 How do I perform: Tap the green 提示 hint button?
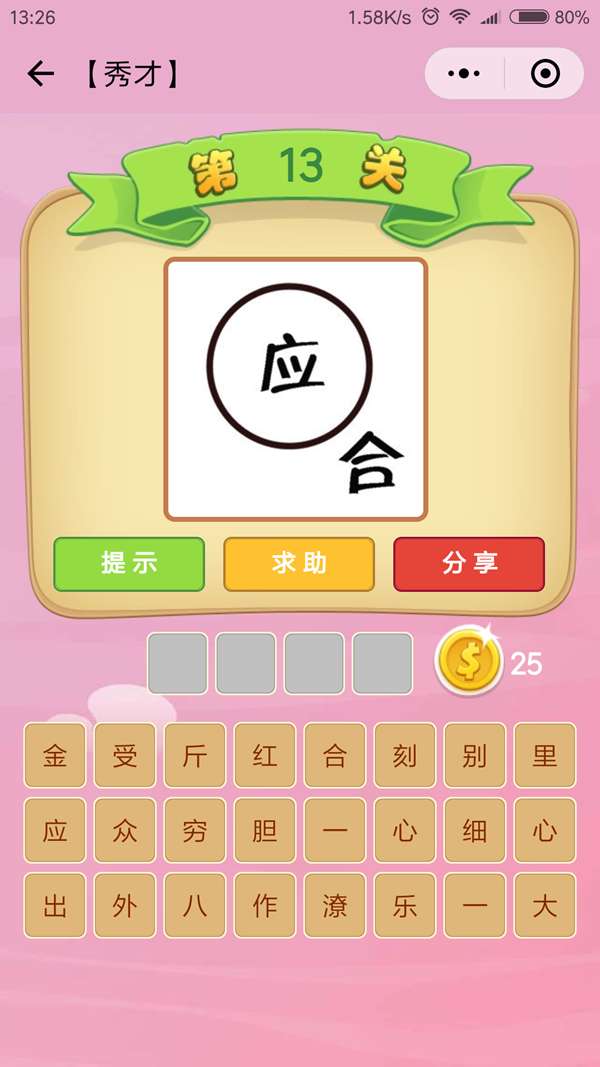129,563
